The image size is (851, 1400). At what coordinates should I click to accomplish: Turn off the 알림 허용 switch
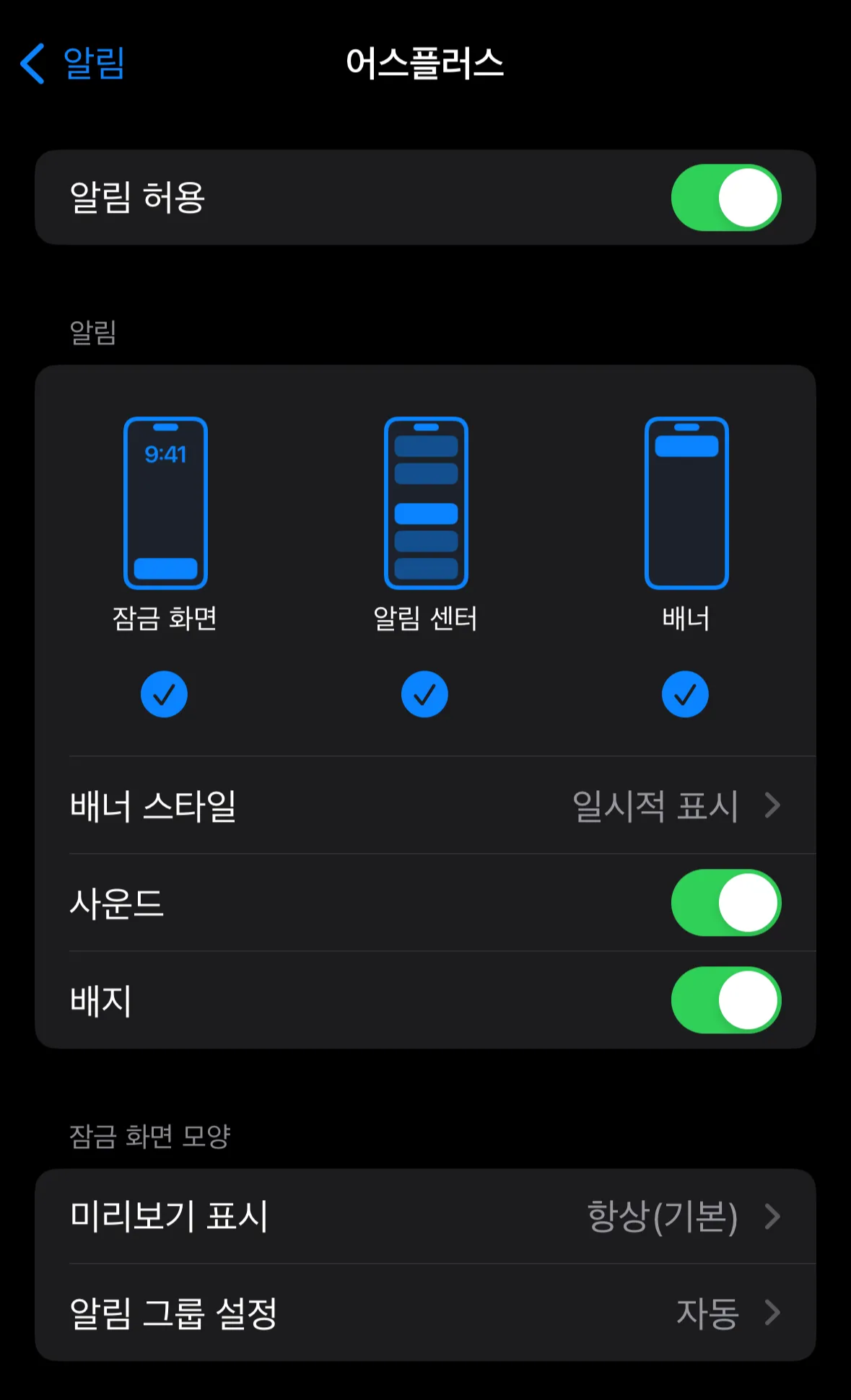point(726,198)
